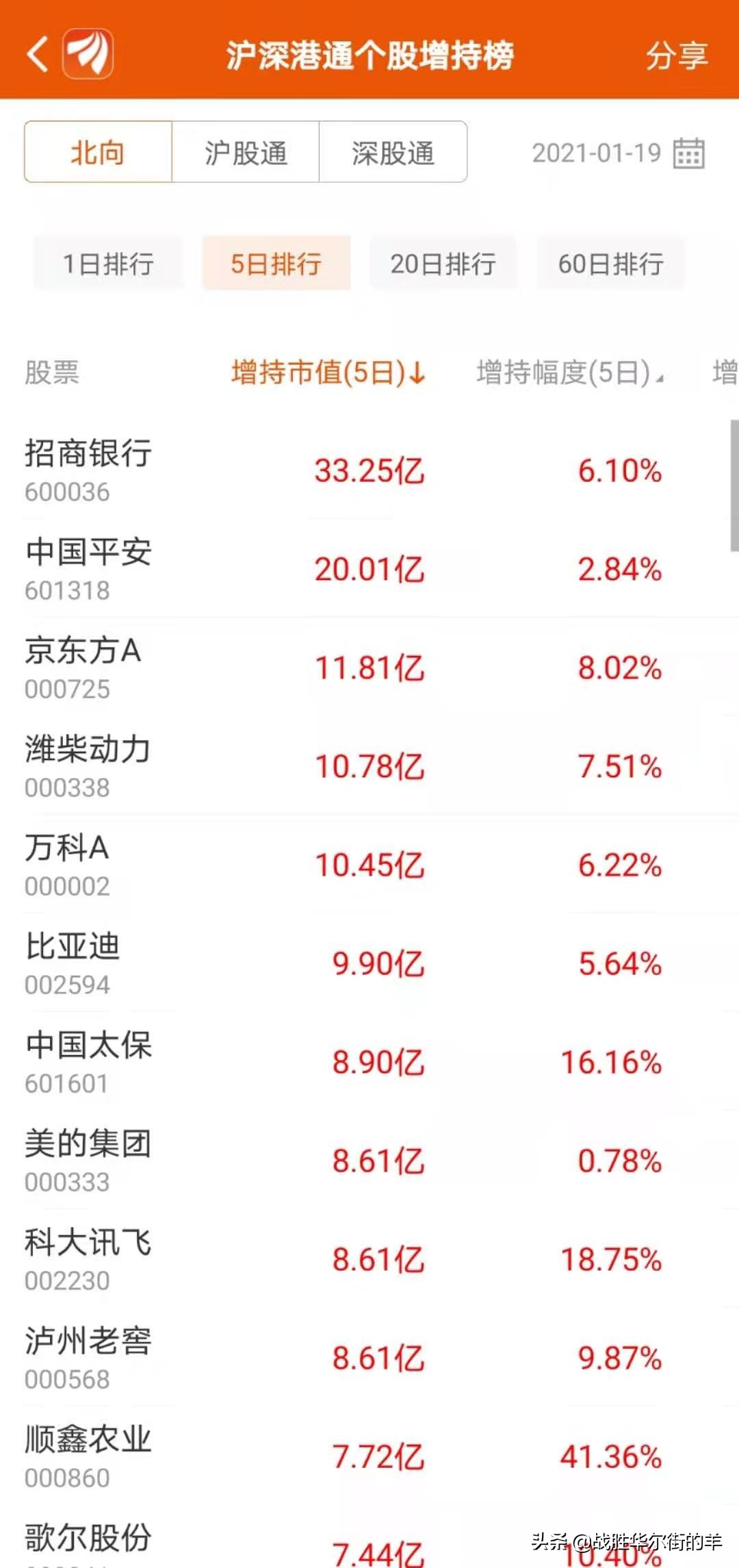Select the 5日排行 ranking

pyautogui.click(x=276, y=264)
